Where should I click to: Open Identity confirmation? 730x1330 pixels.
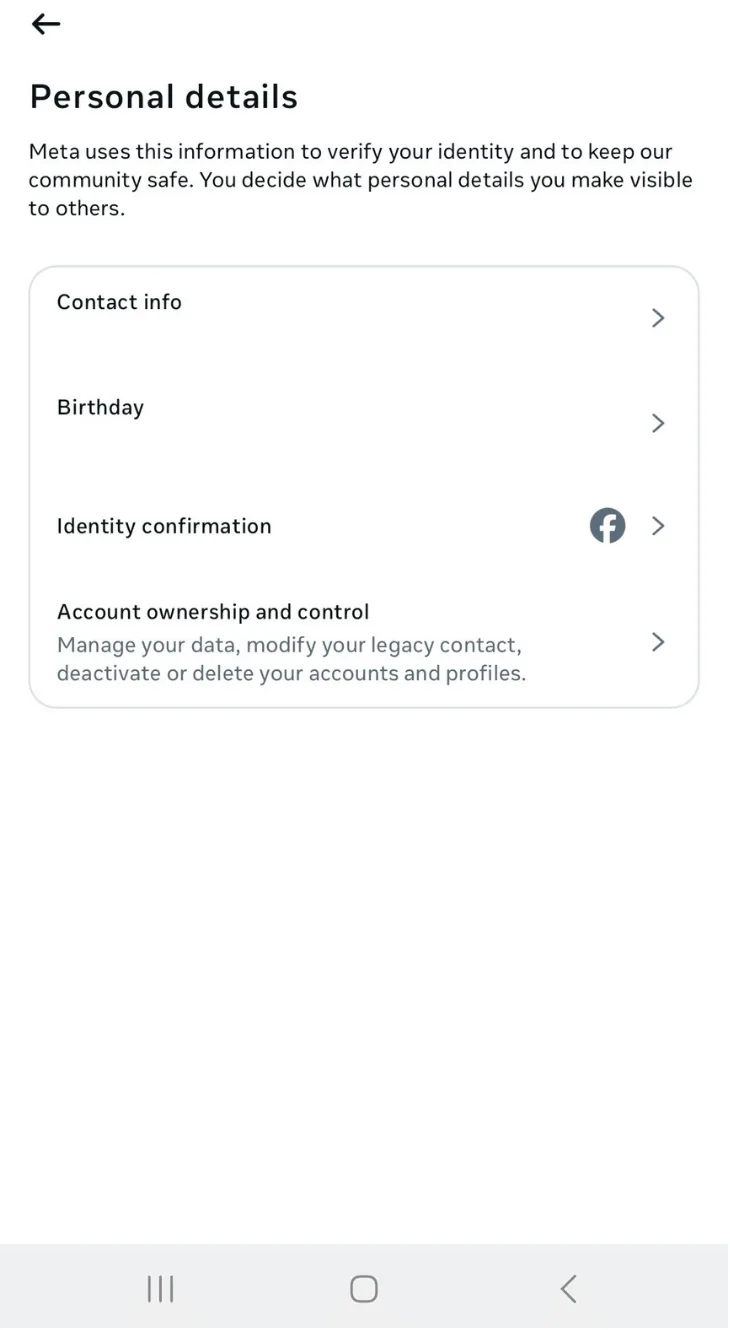click(362, 526)
